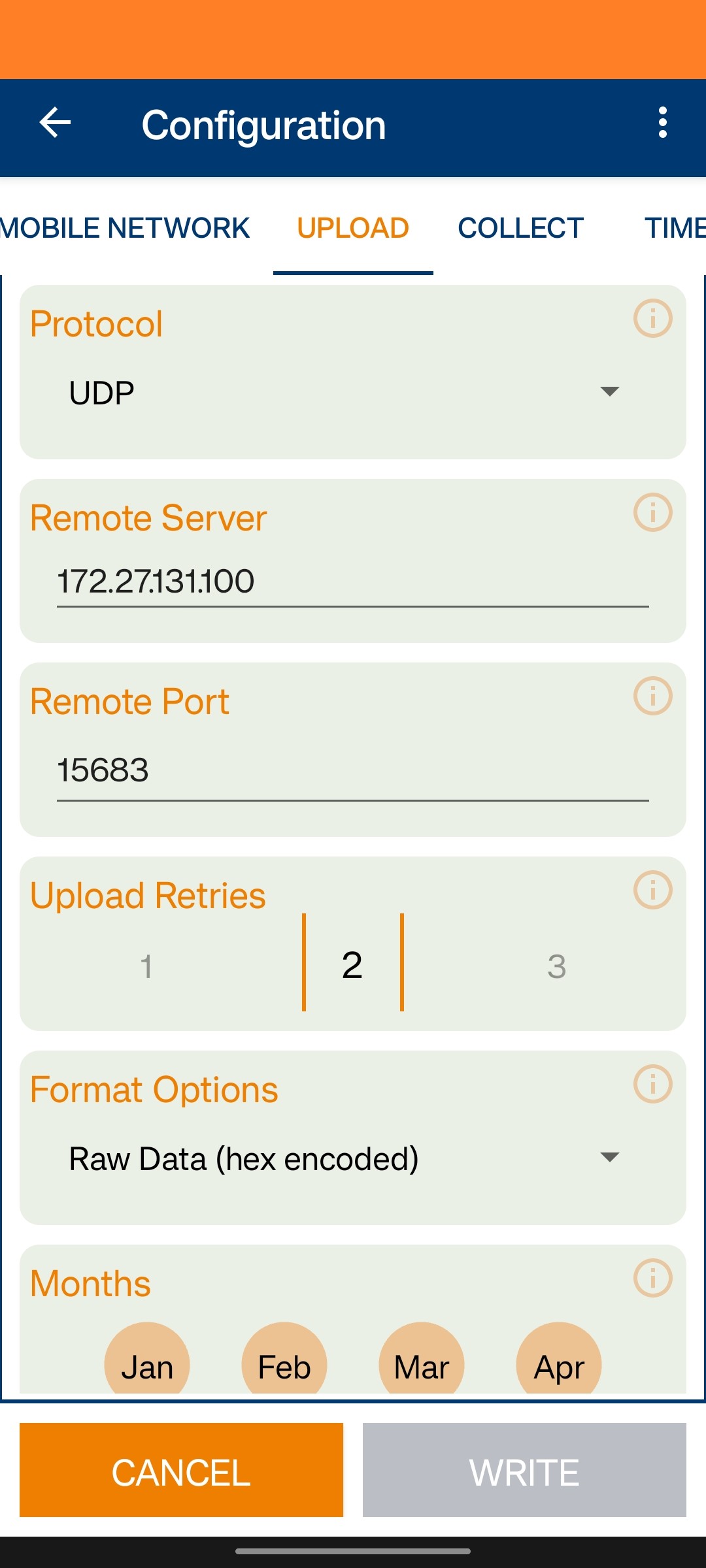The width and height of the screenshot is (706, 1568).
Task: Go back from Configuration screen
Action: tap(55, 123)
